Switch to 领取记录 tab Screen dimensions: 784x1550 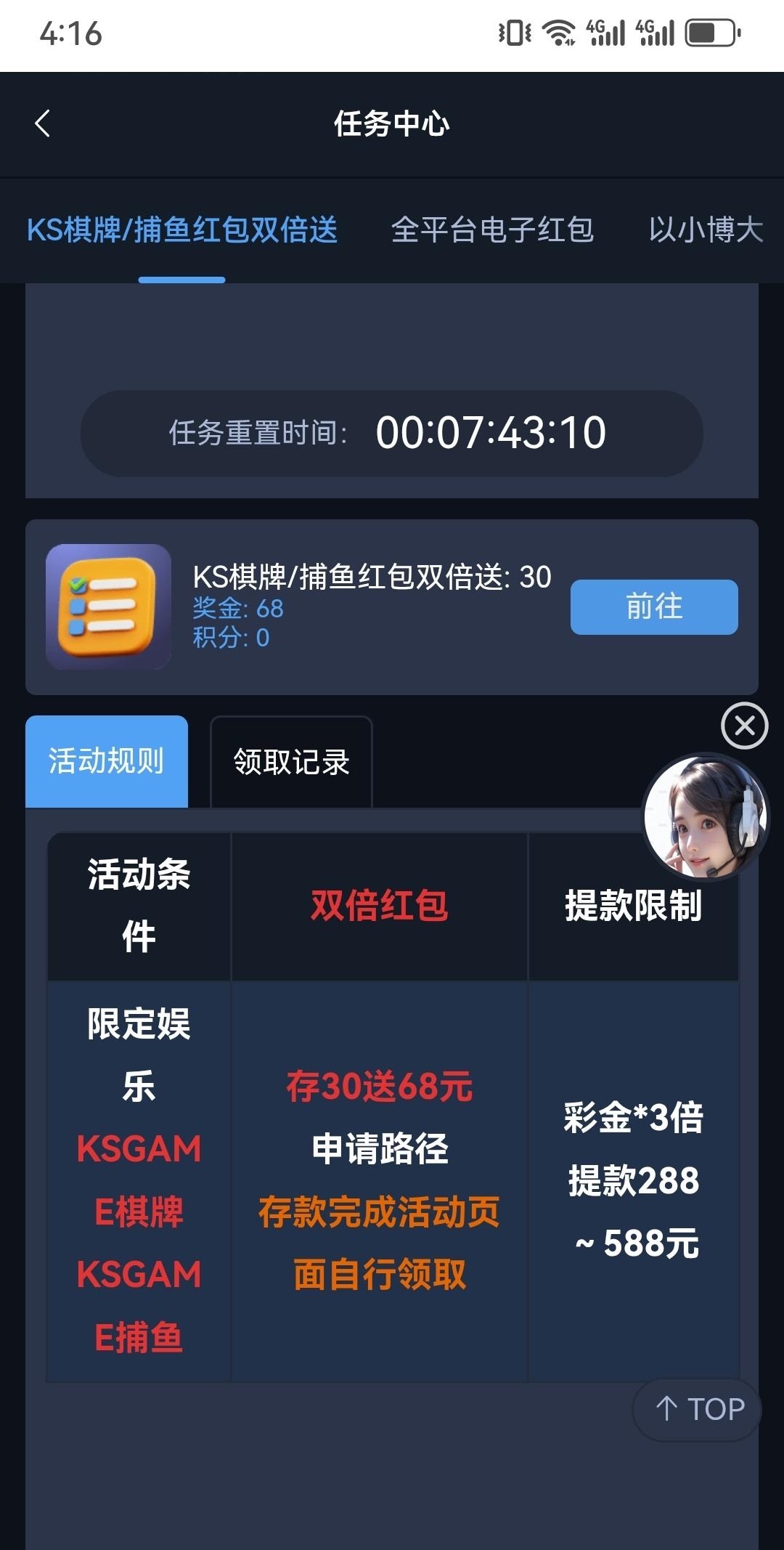pyautogui.click(x=291, y=762)
